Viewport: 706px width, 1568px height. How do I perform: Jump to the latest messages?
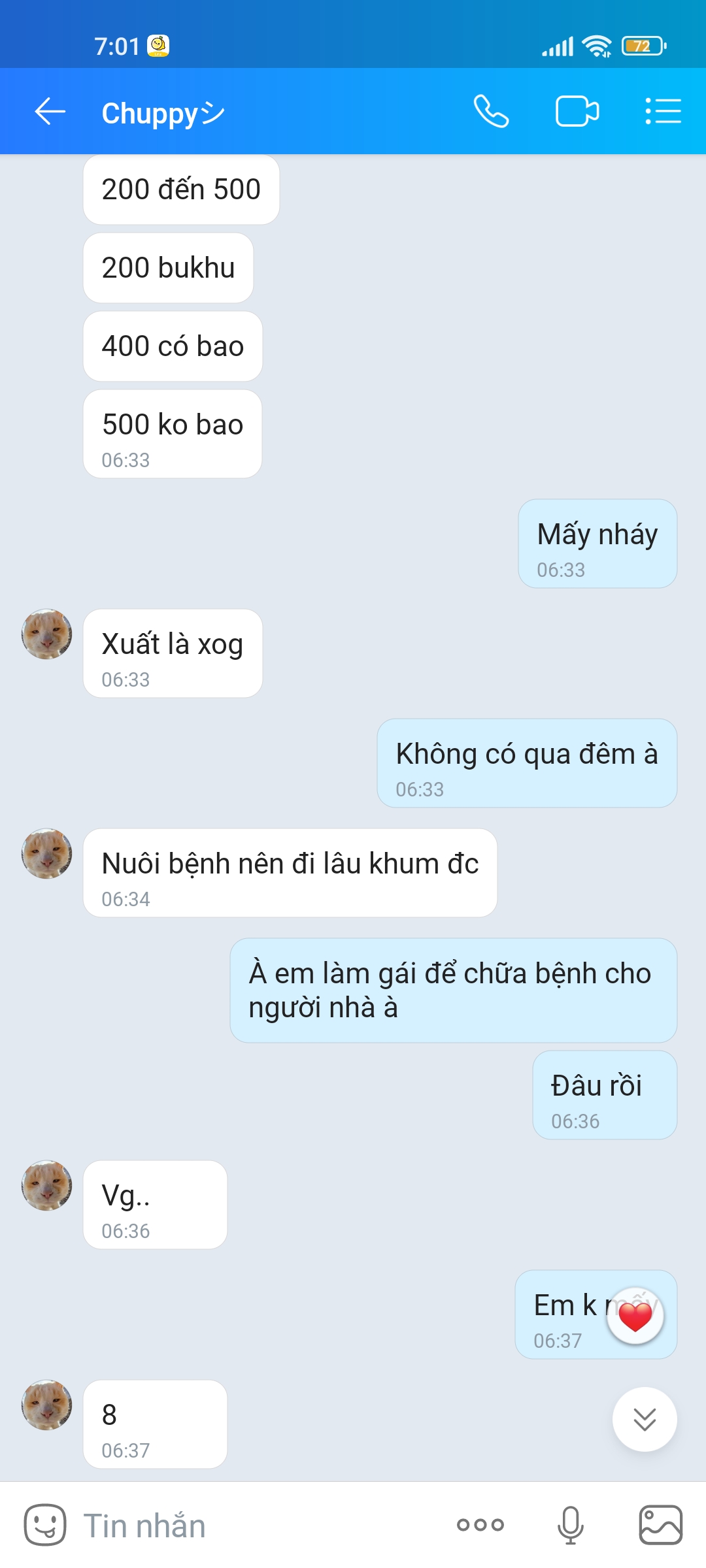(x=645, y=1419)
